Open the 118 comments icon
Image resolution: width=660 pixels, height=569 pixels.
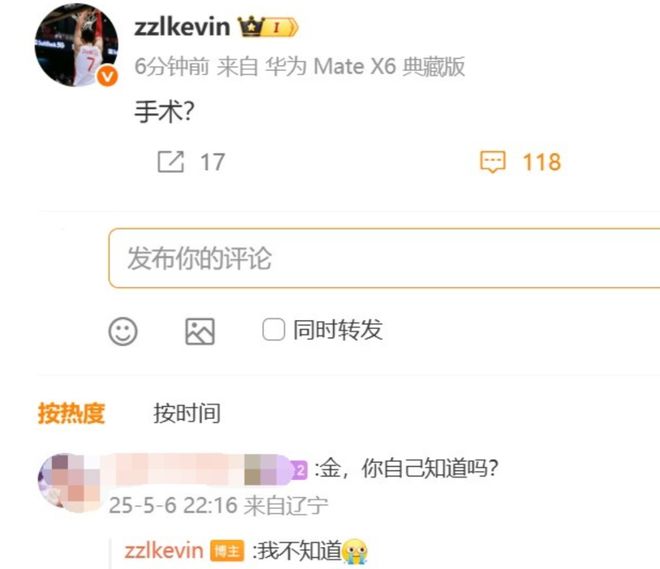point(493,162)
